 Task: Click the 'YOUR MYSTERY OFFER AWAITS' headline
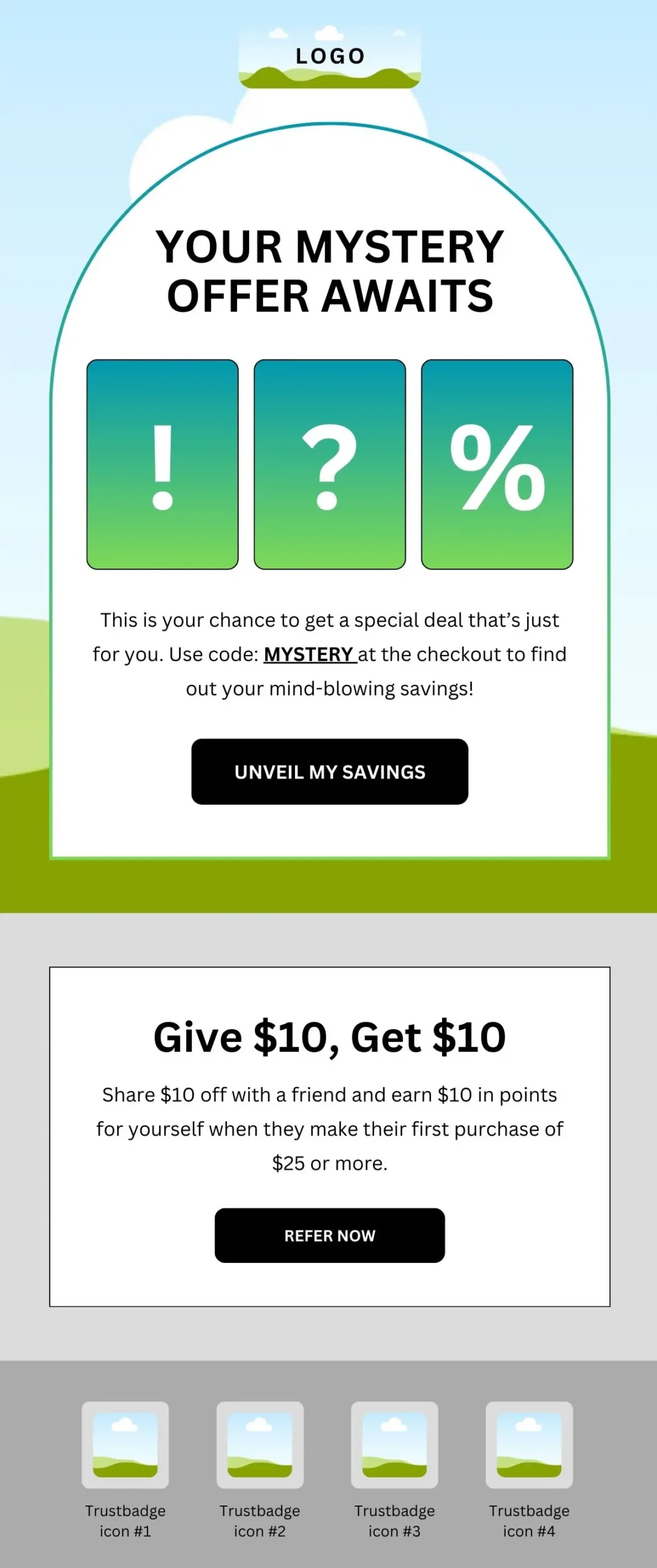[329, 269]
